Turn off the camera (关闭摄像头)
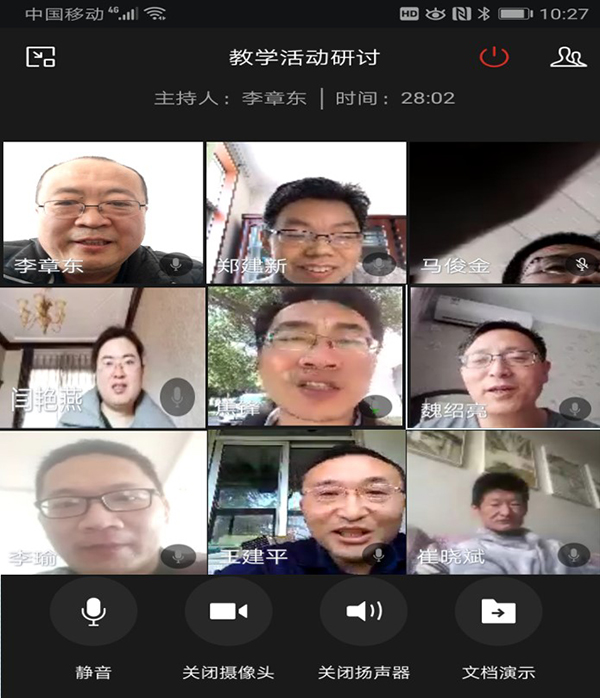 click(x=228, y=611)
